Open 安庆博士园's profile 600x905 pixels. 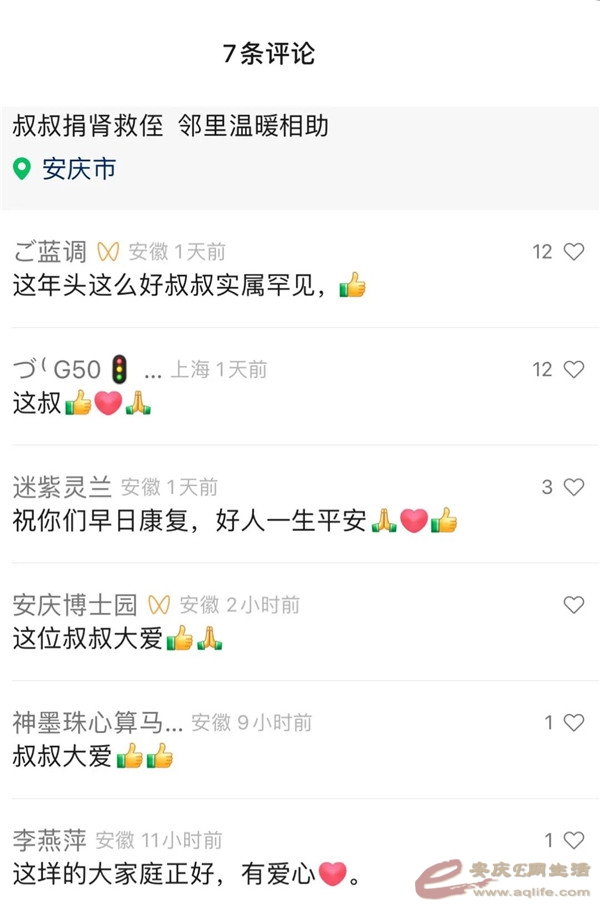[x=75, y=605]
